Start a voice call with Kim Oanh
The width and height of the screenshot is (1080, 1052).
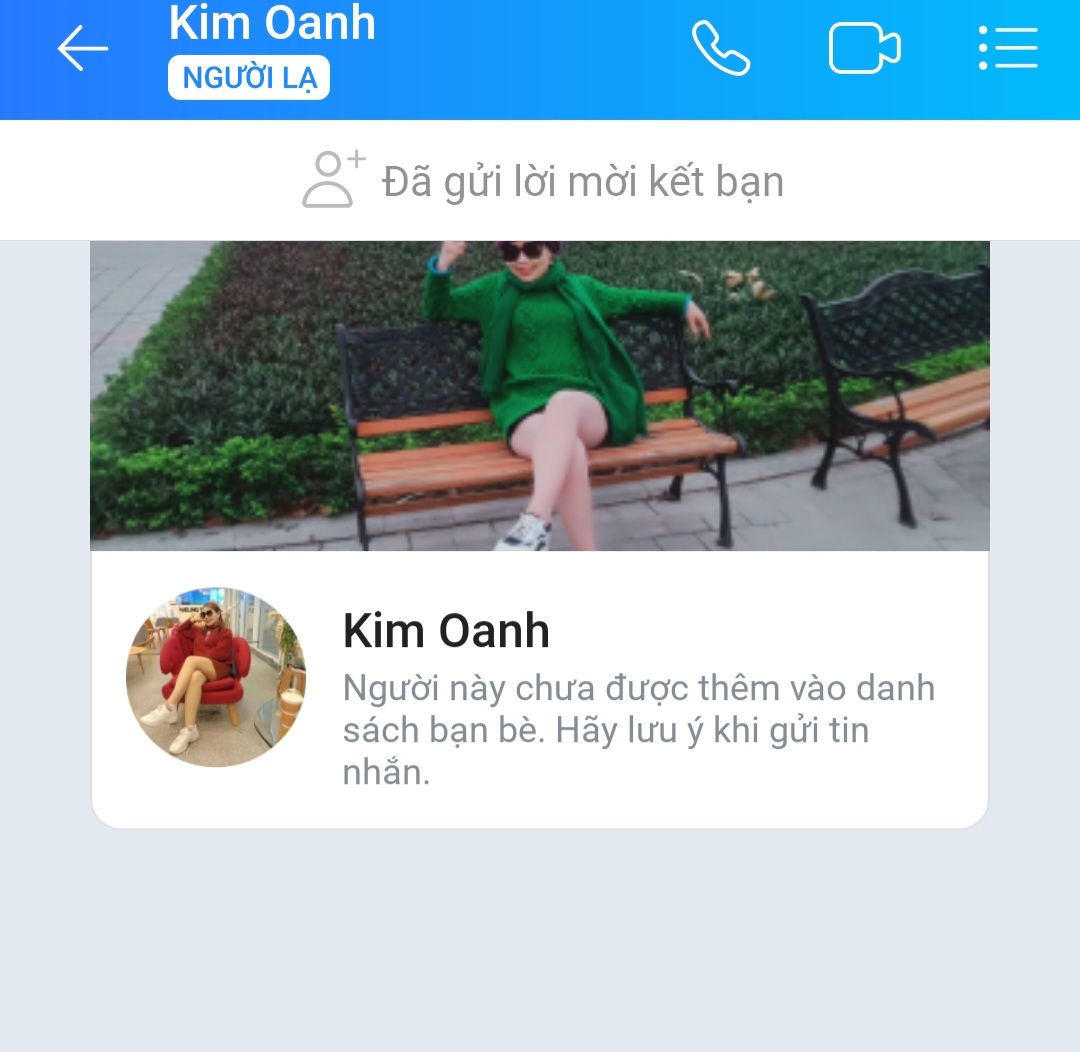point(721,48)
